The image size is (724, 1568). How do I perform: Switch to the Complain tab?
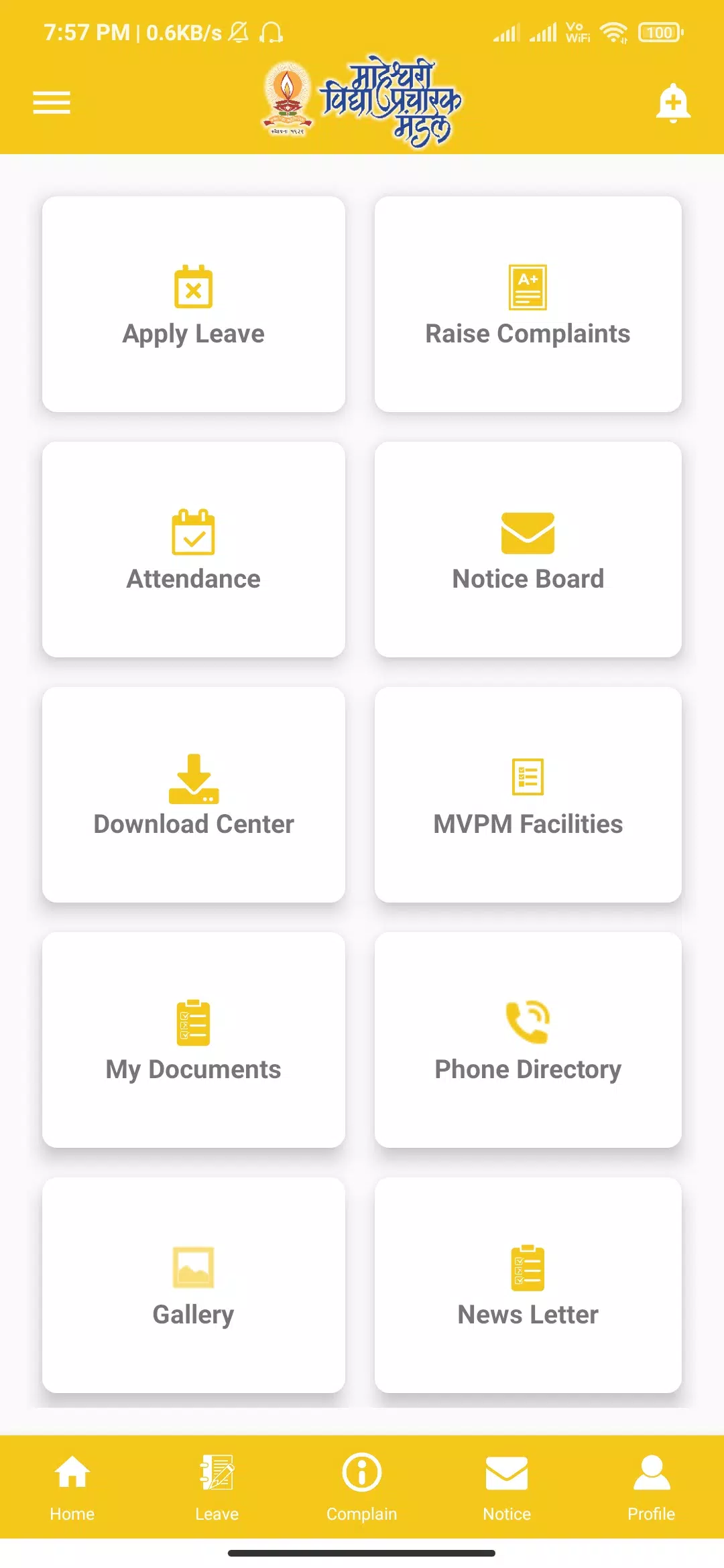click(x=362, y=1488)
